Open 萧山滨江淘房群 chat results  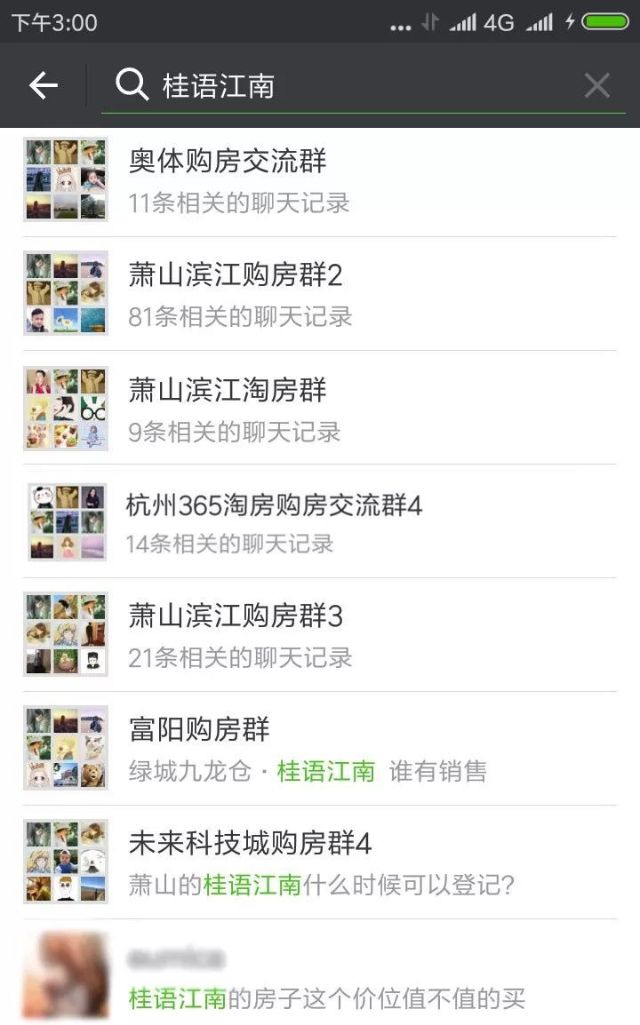[320, 408]
